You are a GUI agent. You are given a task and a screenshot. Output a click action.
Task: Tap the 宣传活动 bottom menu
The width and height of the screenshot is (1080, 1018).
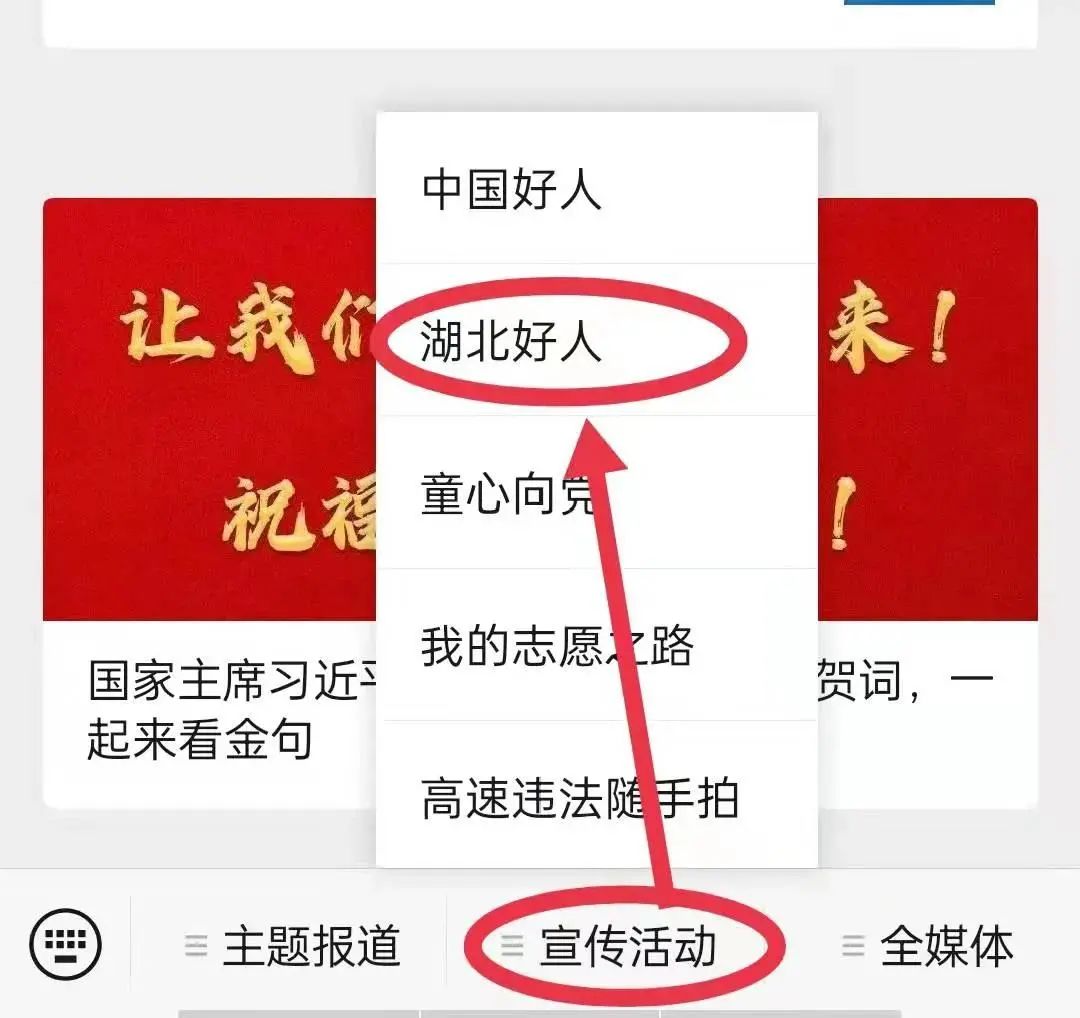[628, 946]
